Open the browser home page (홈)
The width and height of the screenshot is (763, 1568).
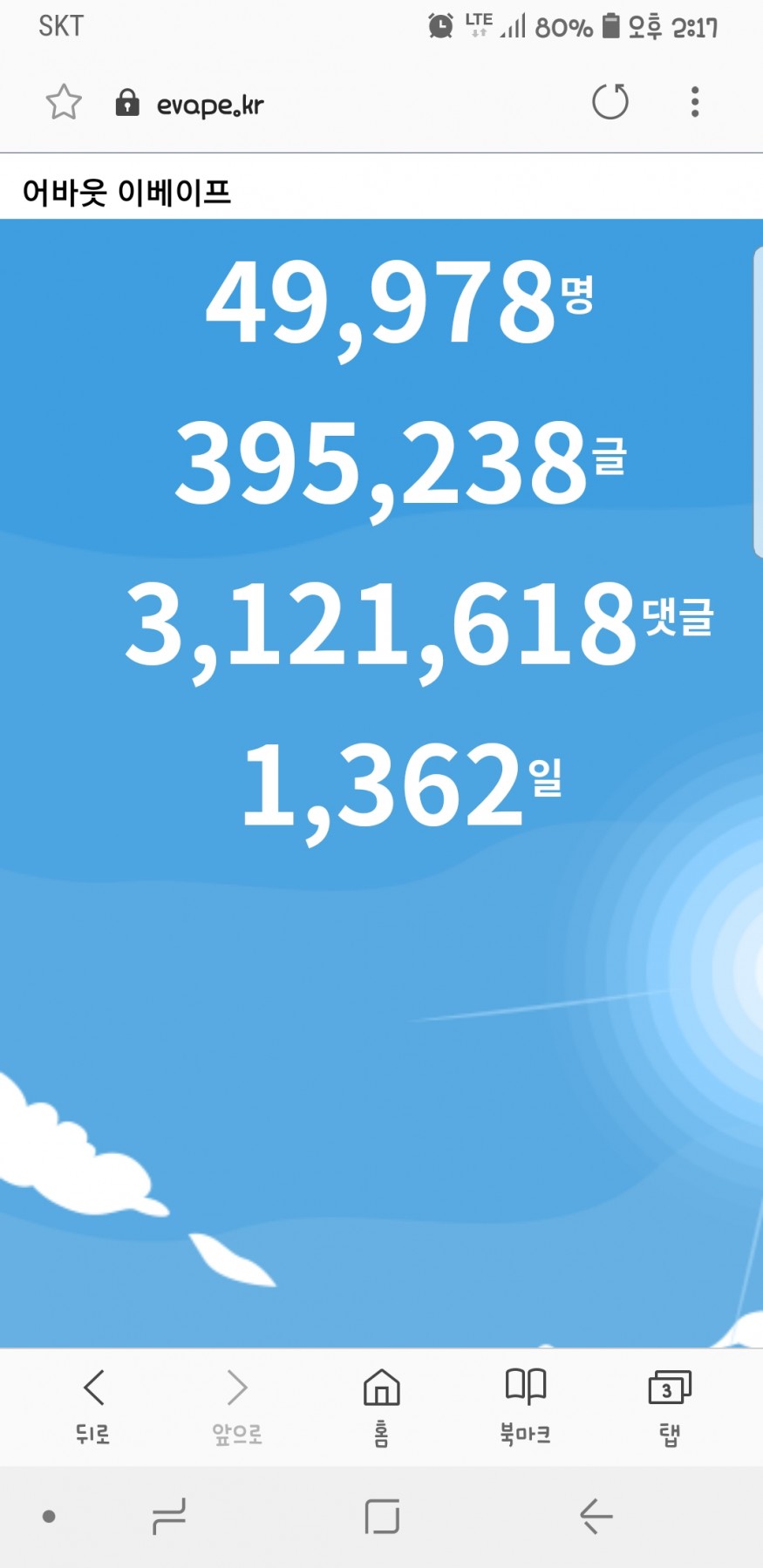(x=381, y=1405)
